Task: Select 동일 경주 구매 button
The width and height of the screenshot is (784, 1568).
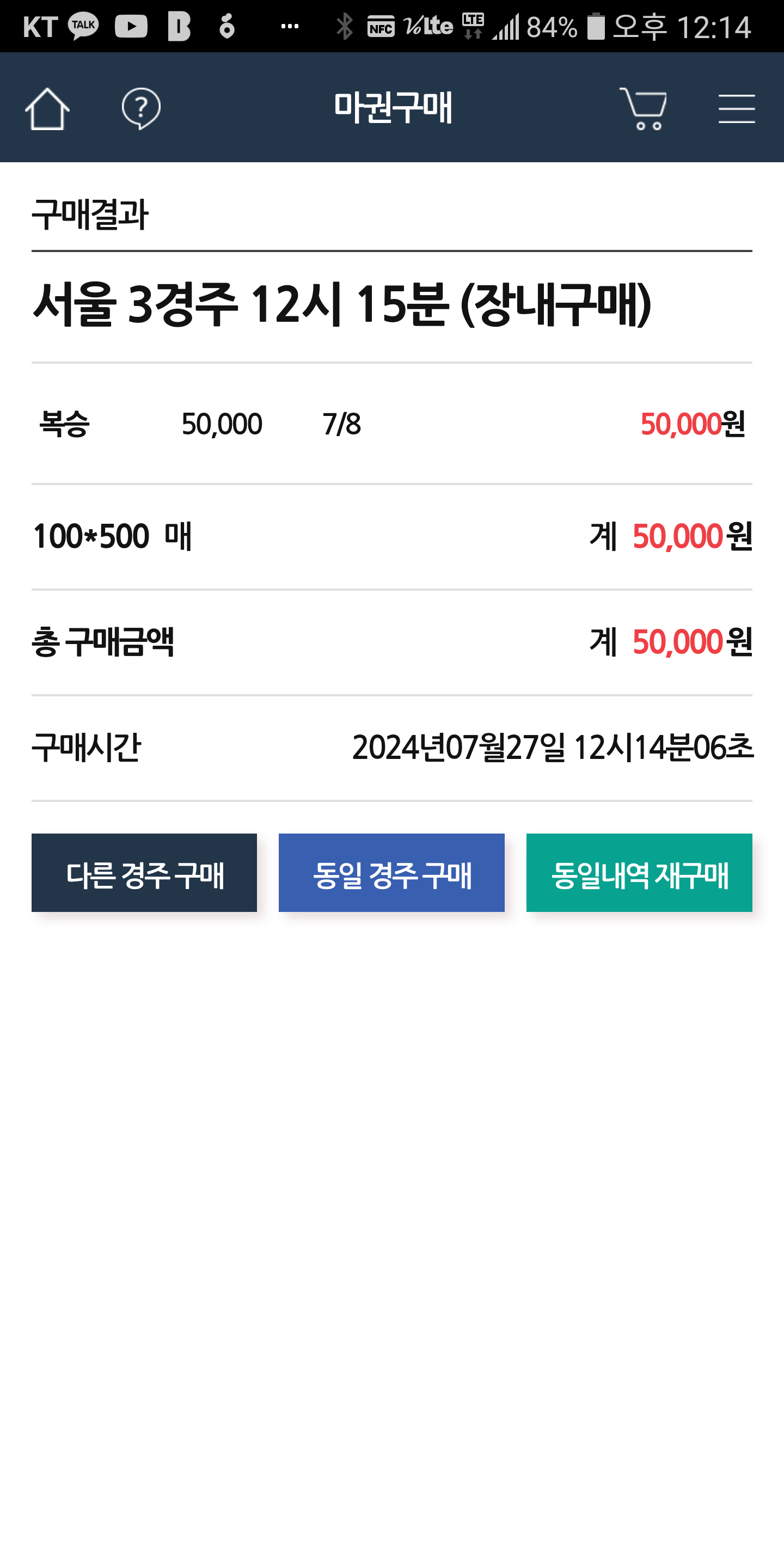Action: (x=391, y=872)
